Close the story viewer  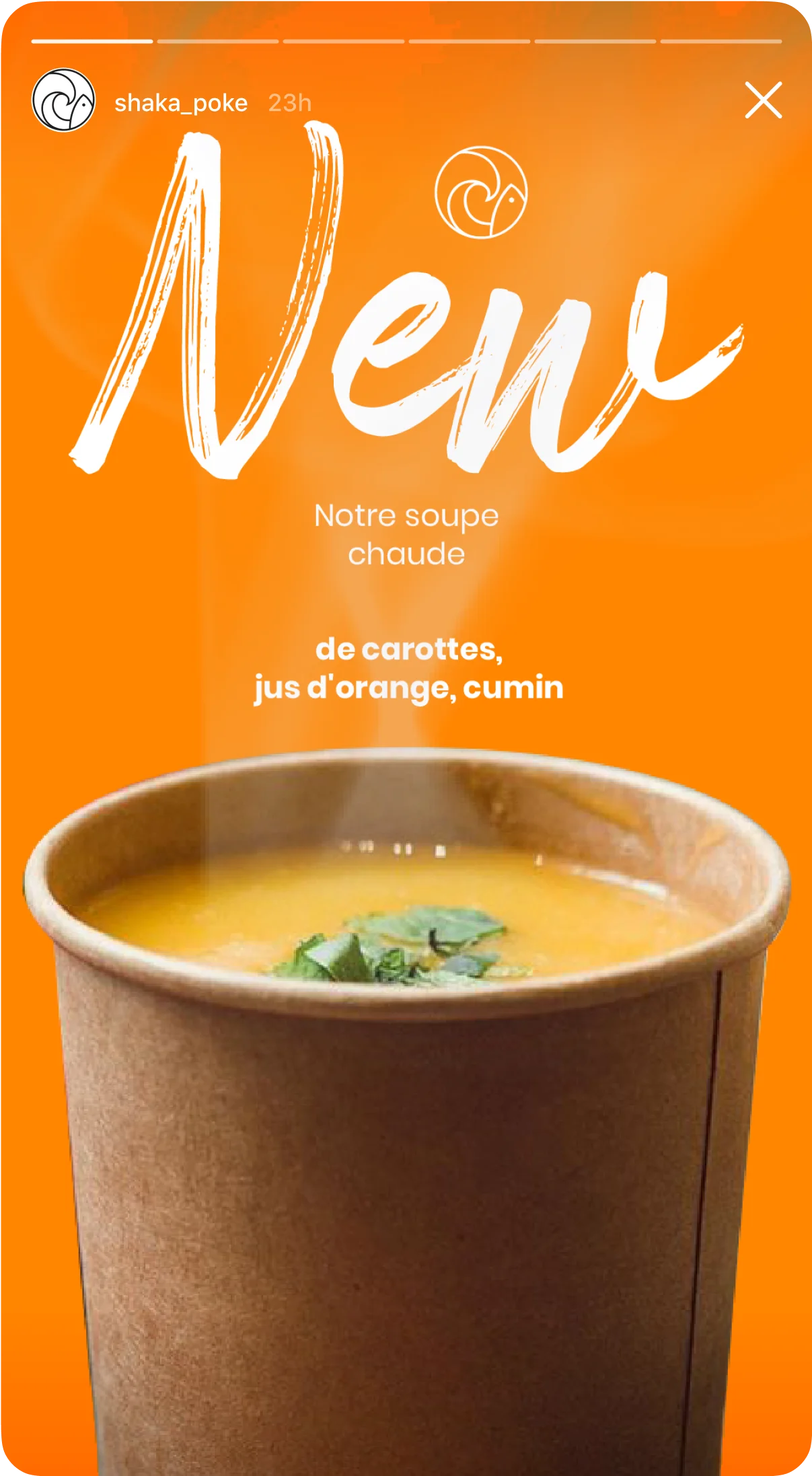[763, 100]
